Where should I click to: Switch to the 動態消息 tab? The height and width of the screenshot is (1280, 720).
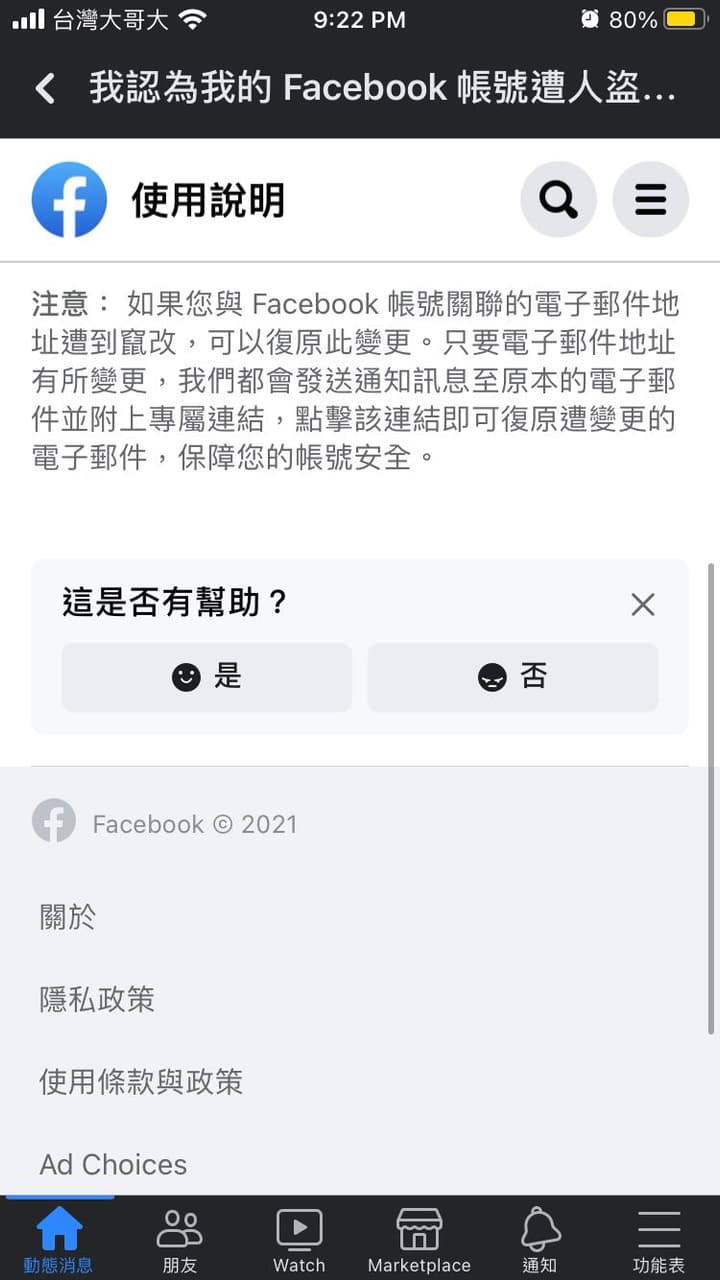tap(59, 1240)
